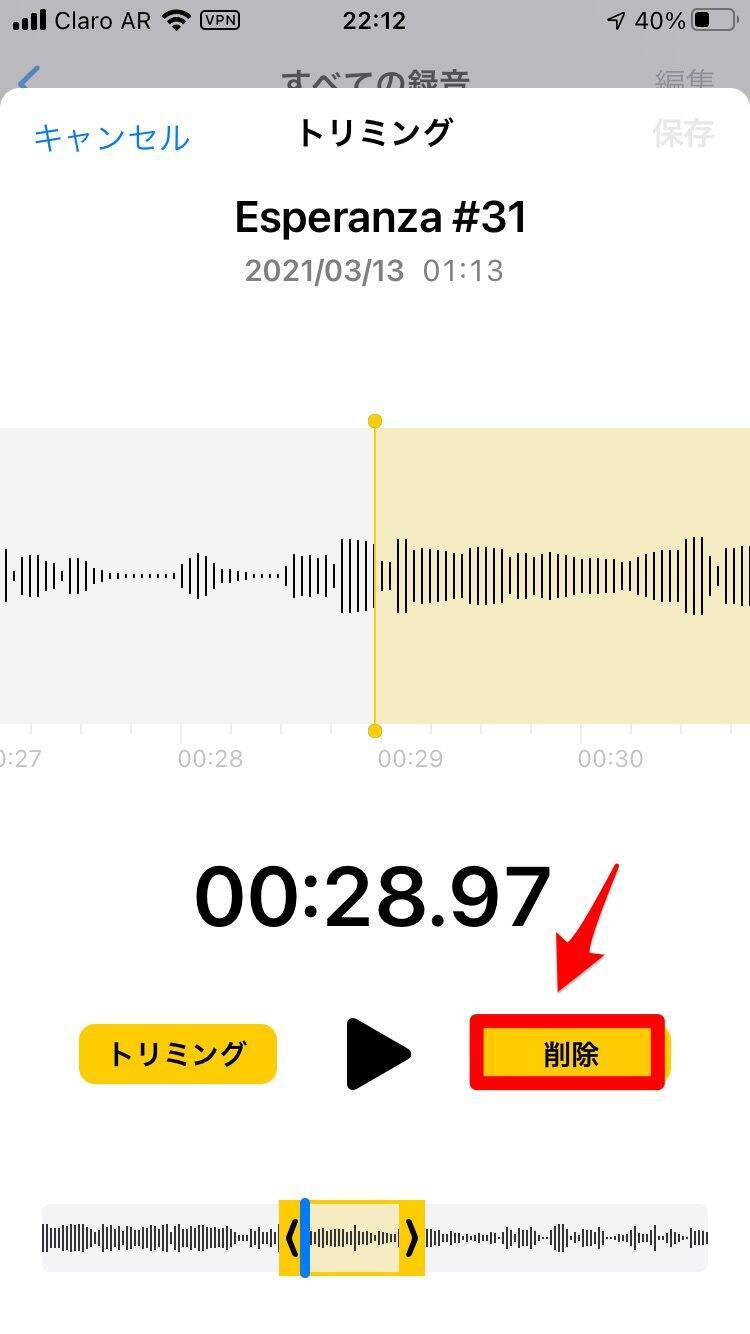
Task: Tap the 保存 save button
Action: [683, 133]
